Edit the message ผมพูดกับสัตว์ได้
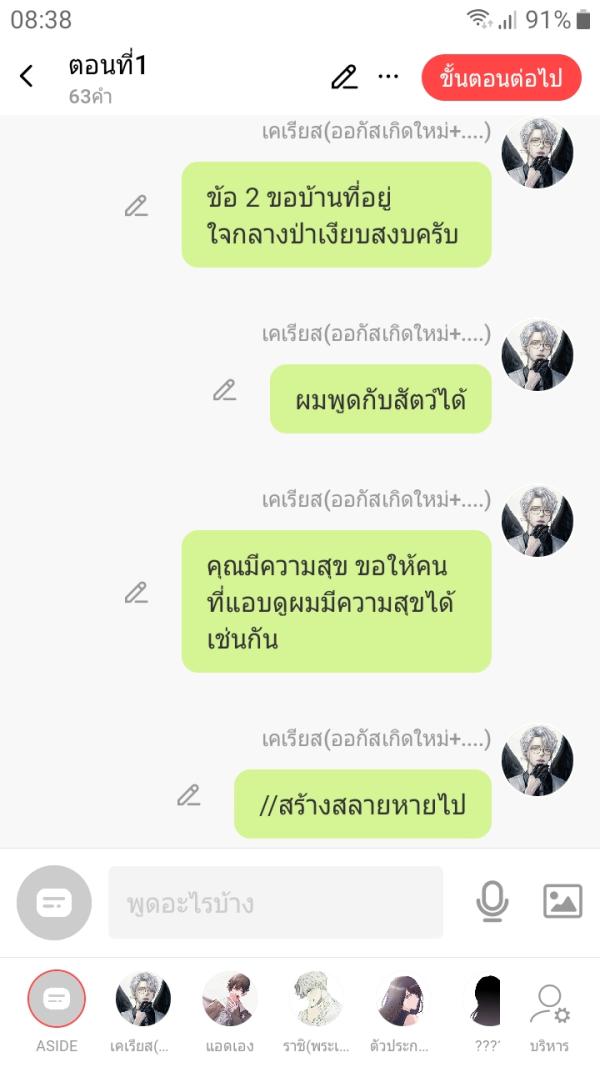600x1067 pixels. (x=225, y=390)
